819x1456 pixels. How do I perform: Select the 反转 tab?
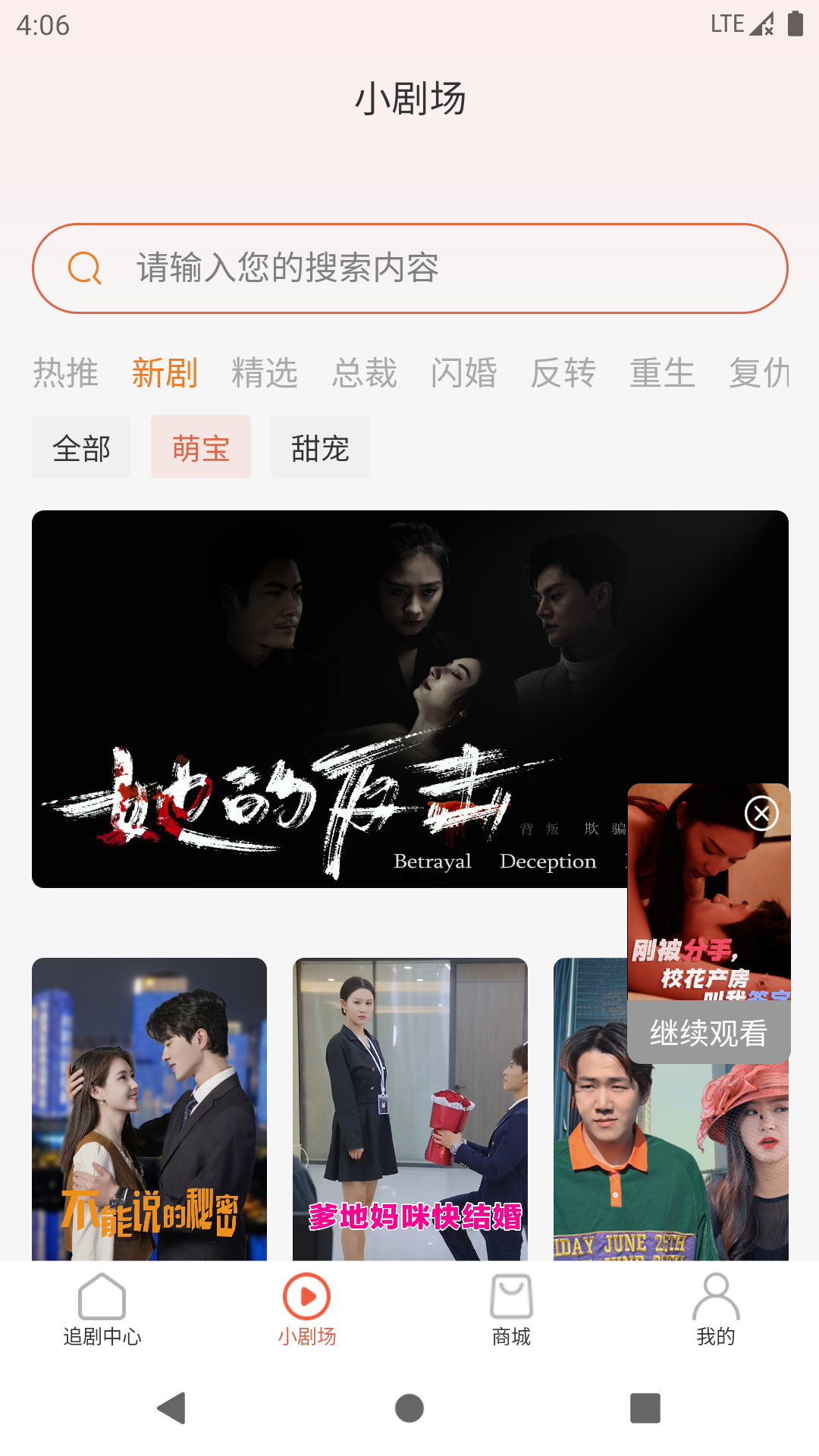point(563,373)
